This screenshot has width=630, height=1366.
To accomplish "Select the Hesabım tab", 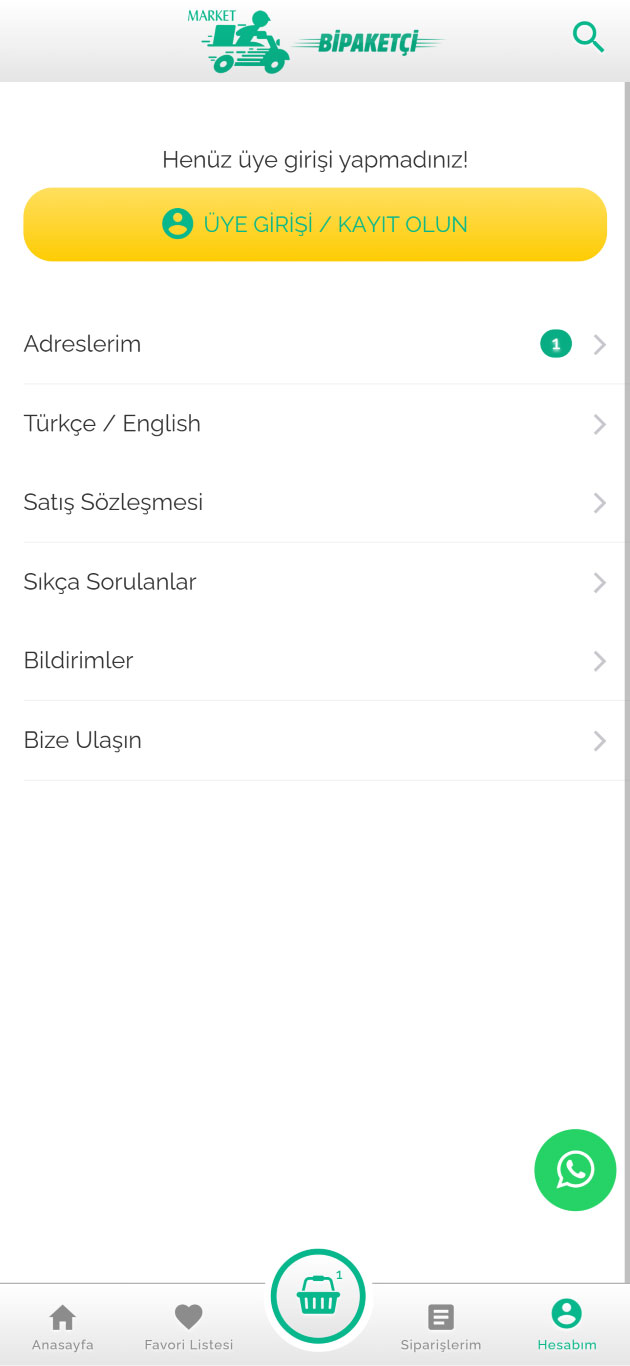I will pos(567,1327).
